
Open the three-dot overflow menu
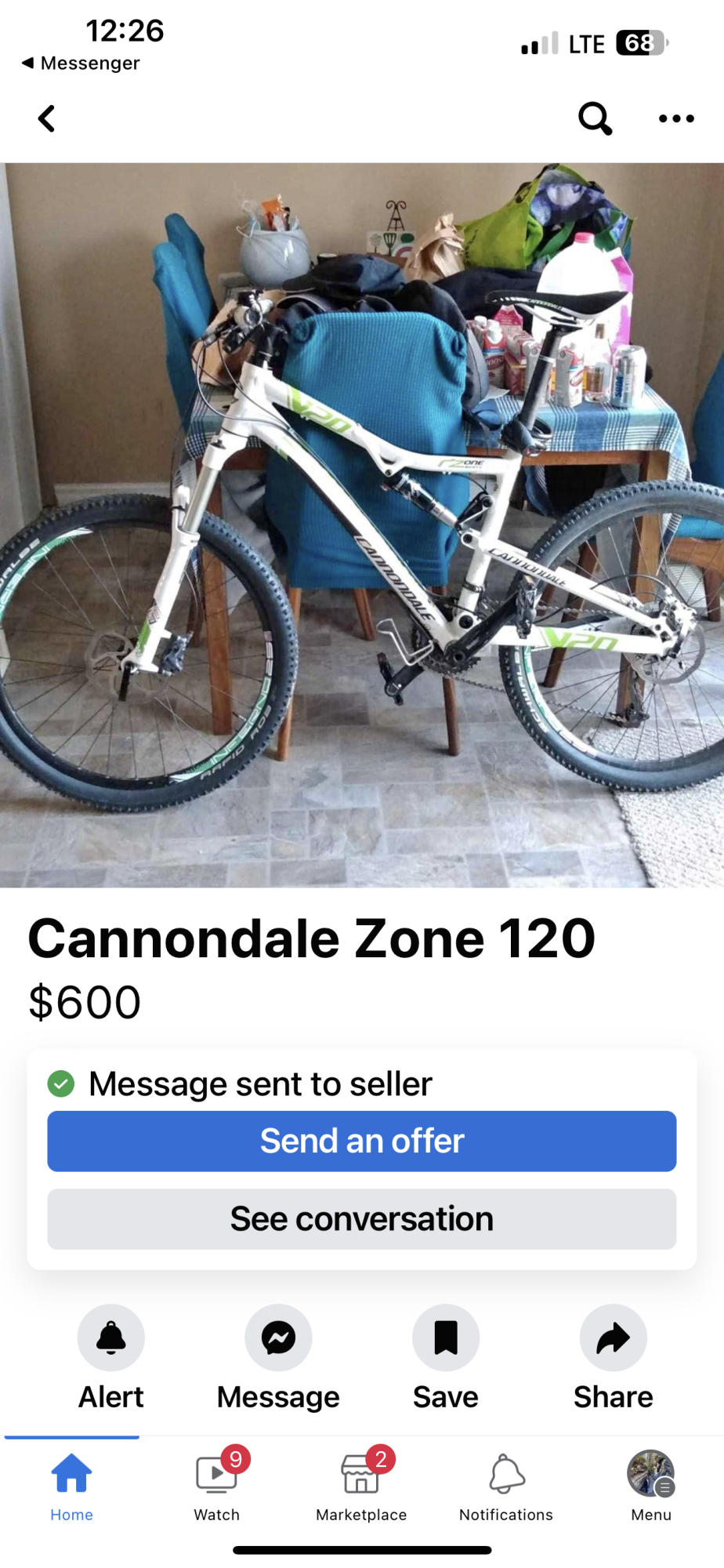pos(676,119)
